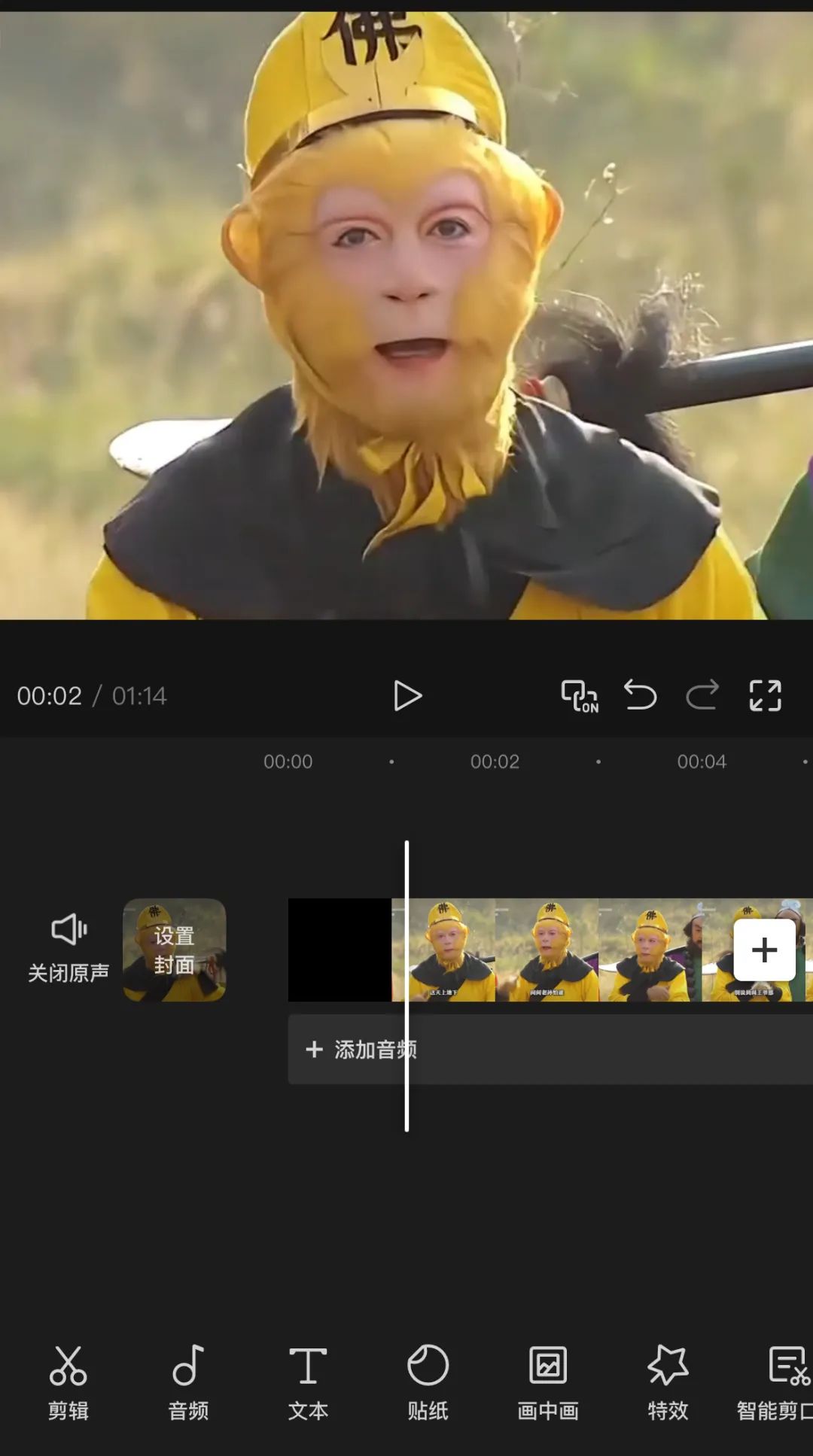
Task: Enter fullscreen preview mode
Action: [x=765, y=695]
